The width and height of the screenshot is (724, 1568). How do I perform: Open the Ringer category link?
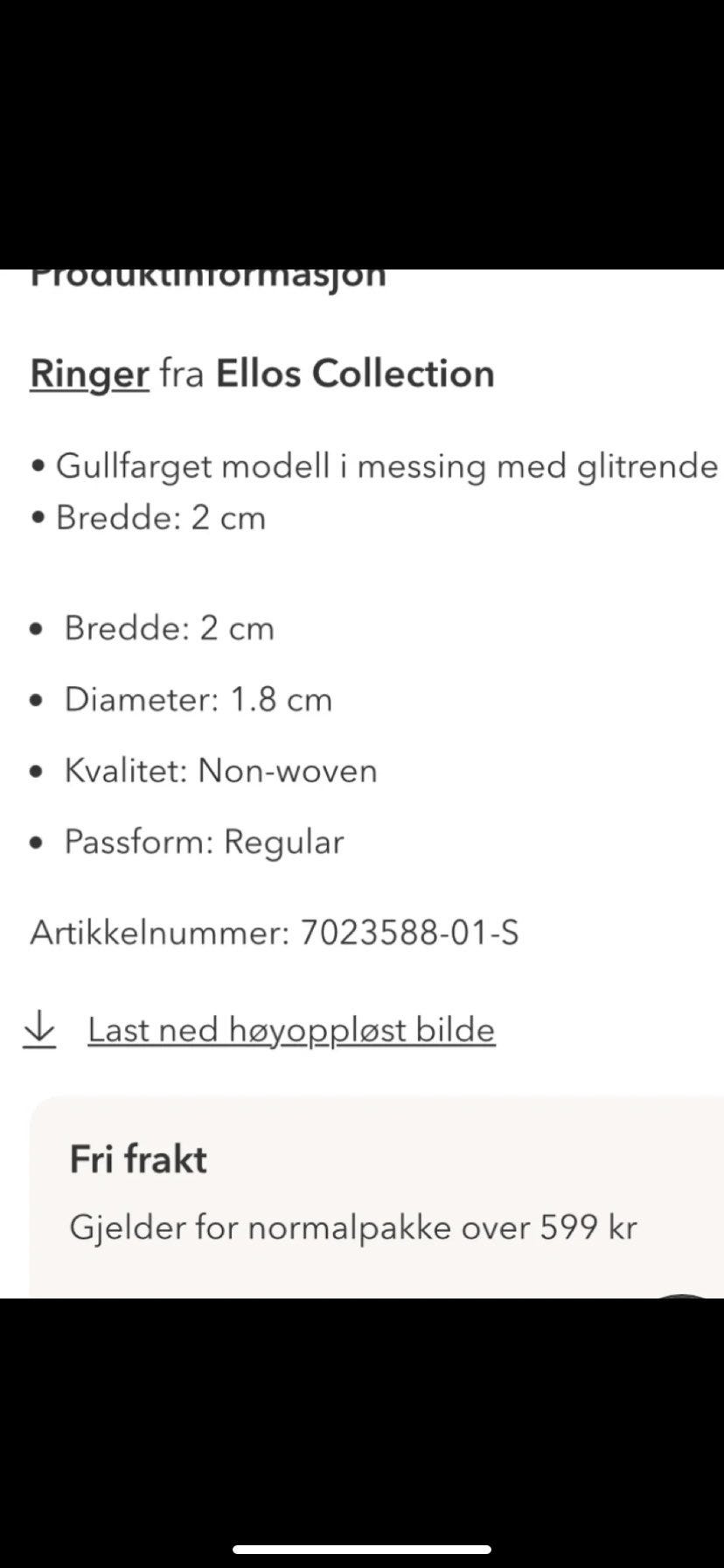pyautogui.click(x=87, y=373)
